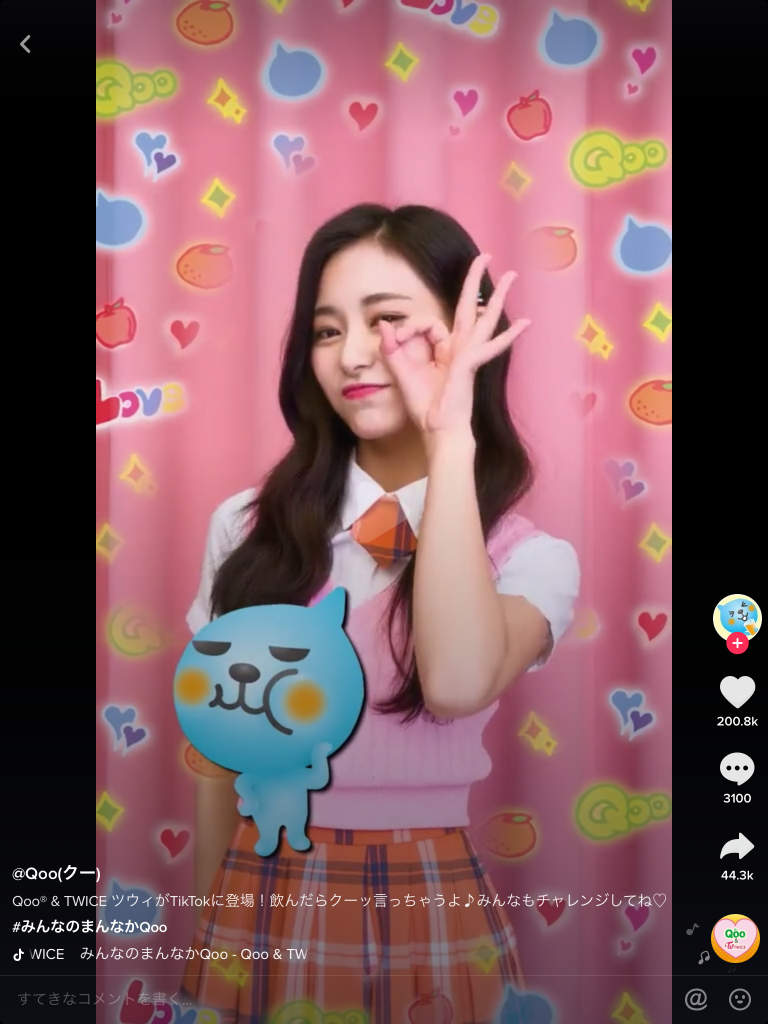Share this video using the arrow icon
This screenshot has width=768, height=1024.
pos(737,848)
